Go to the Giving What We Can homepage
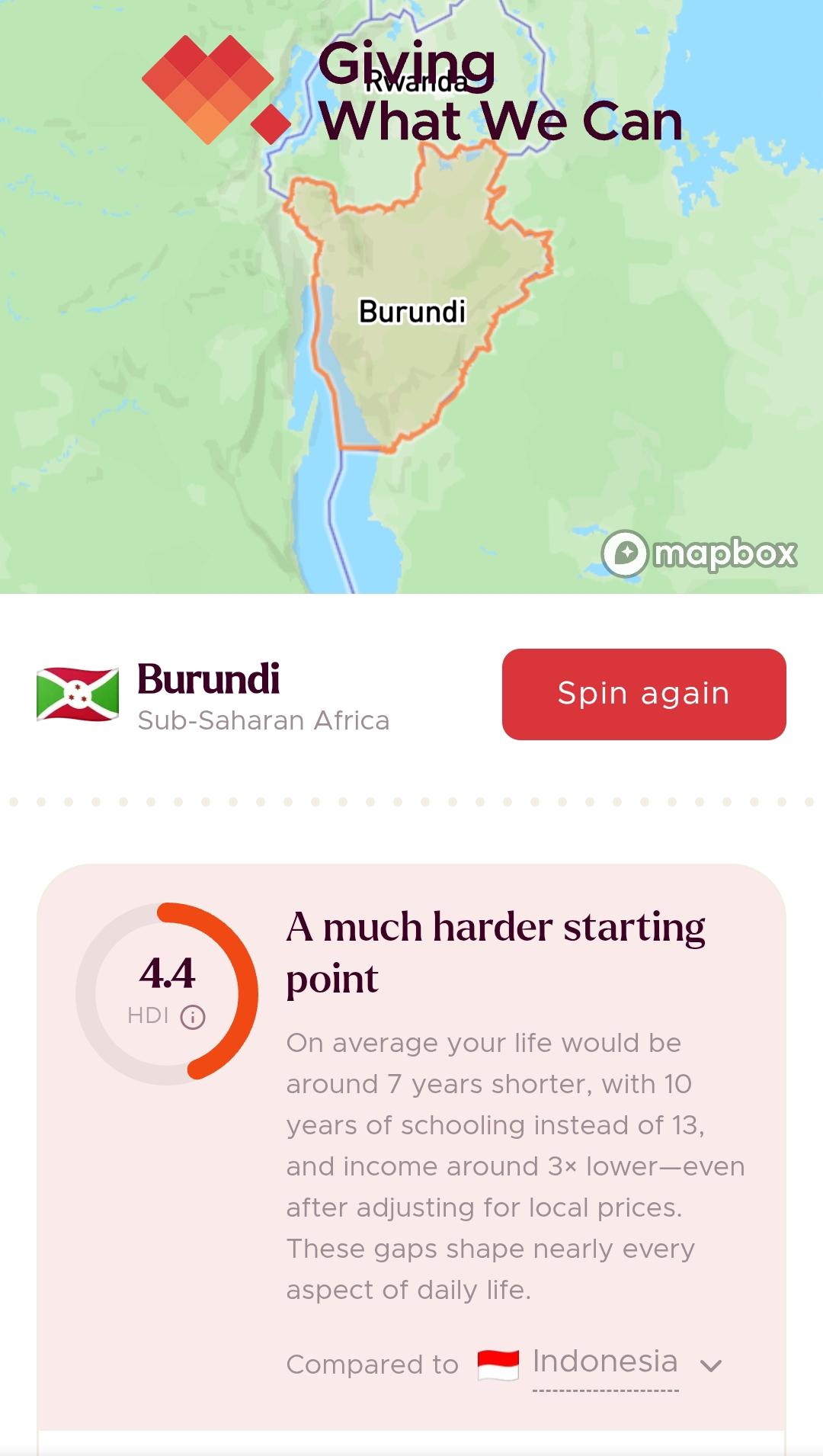823x1456 pixels. coord(411,91)
